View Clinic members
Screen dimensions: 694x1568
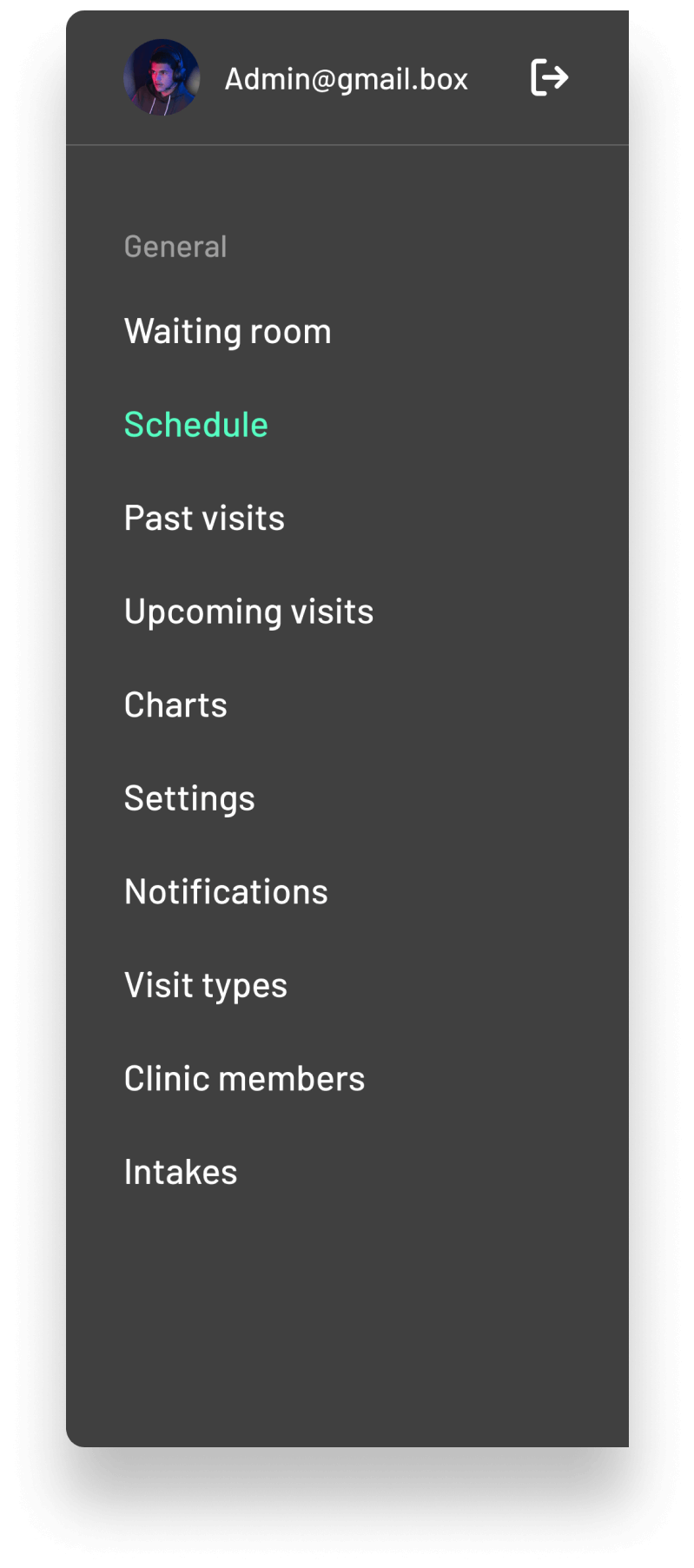[244, 1079]
